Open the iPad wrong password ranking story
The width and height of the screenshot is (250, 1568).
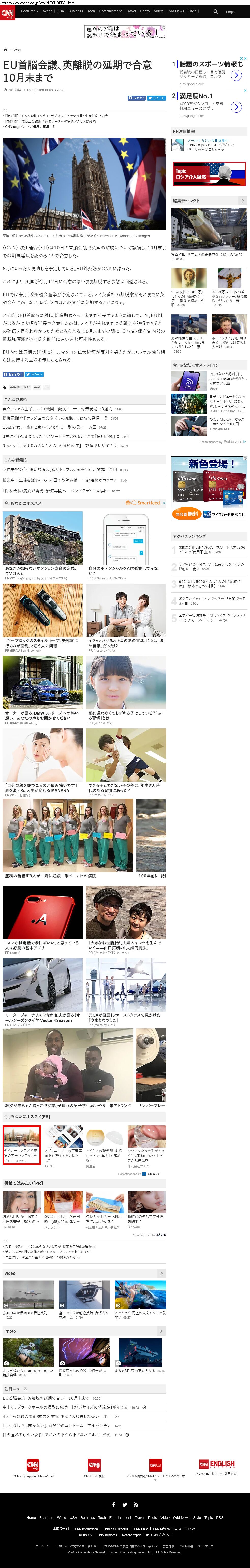pyautogui.click(x=211, y=549)
